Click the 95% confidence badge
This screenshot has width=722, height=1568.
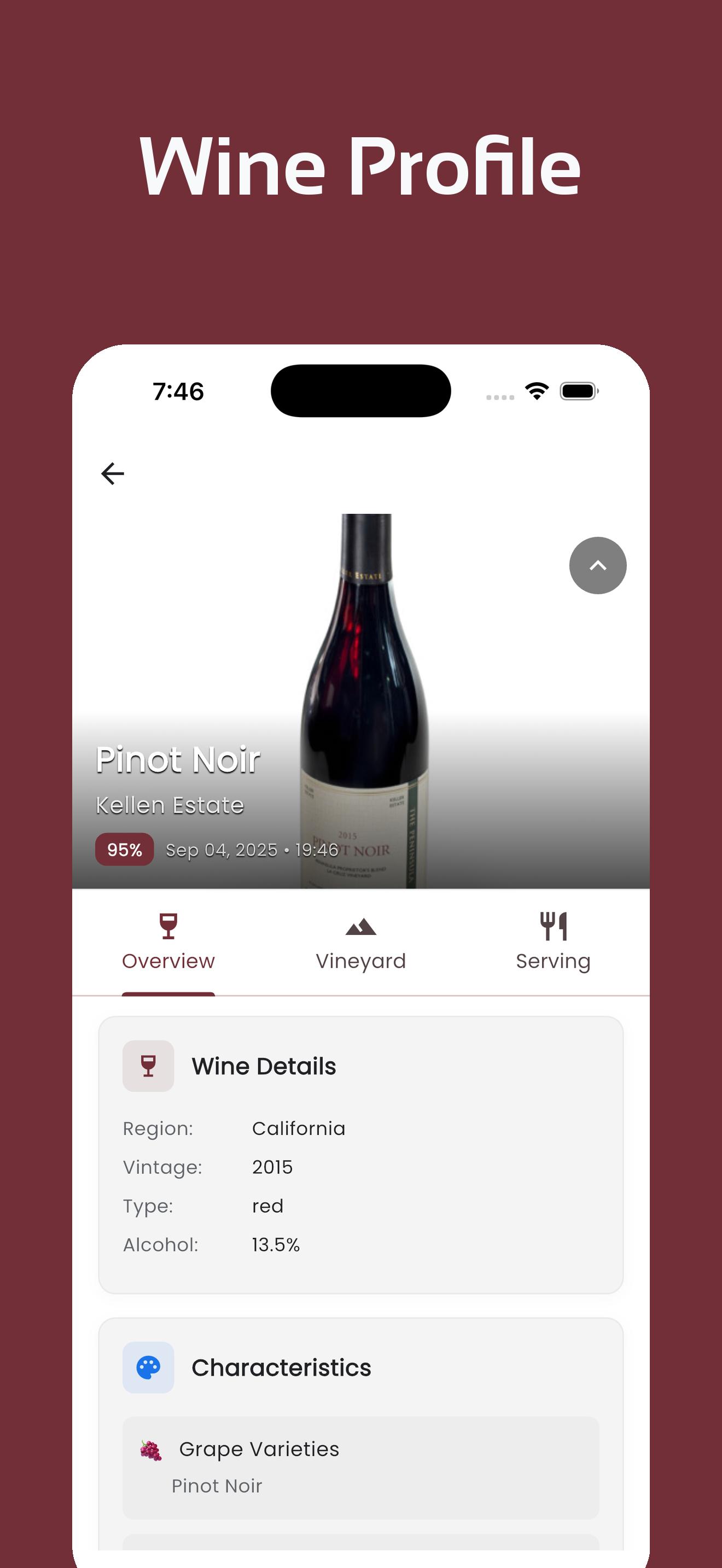pos(124,849)
